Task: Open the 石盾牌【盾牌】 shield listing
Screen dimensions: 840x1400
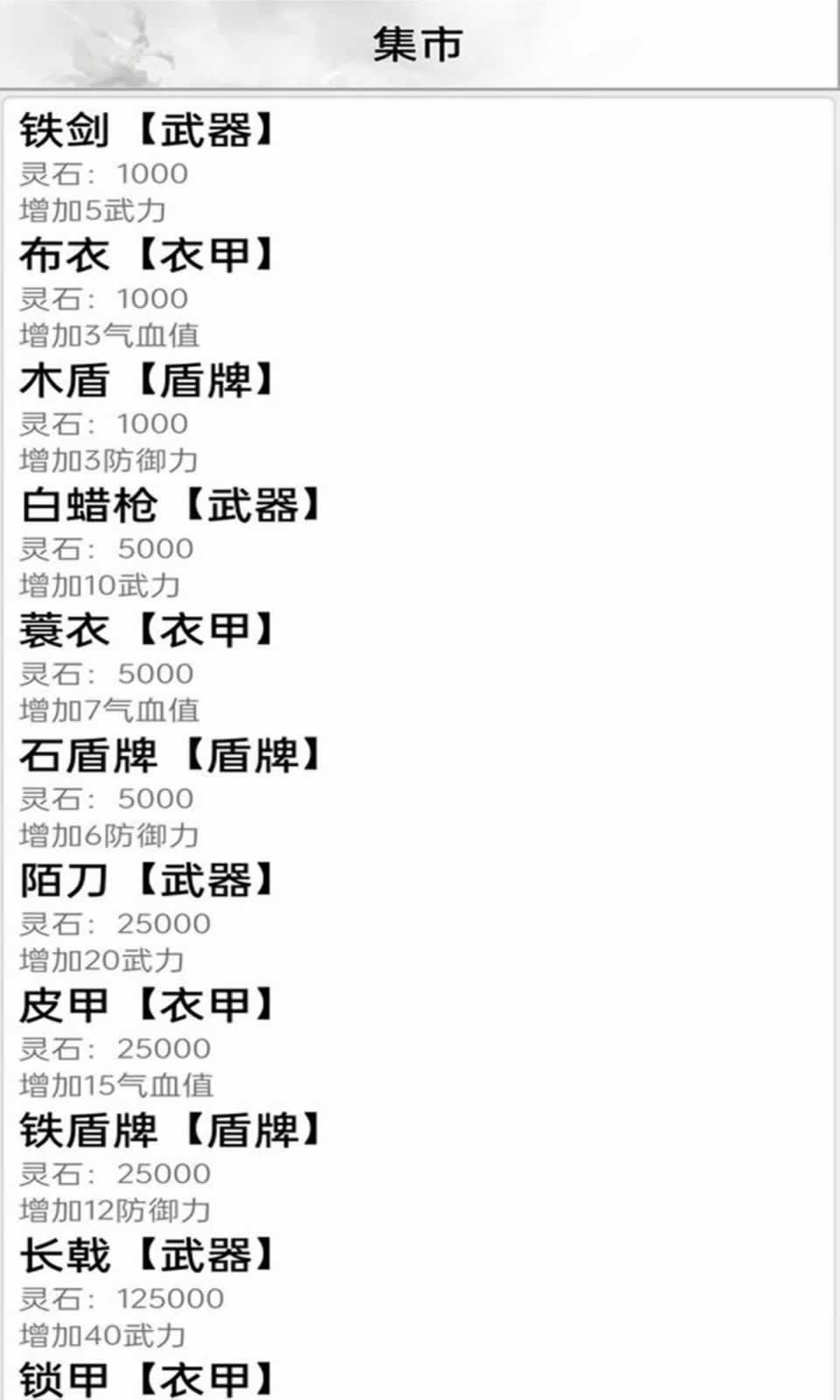Action: pyautogui.click(x=171, y=758)
